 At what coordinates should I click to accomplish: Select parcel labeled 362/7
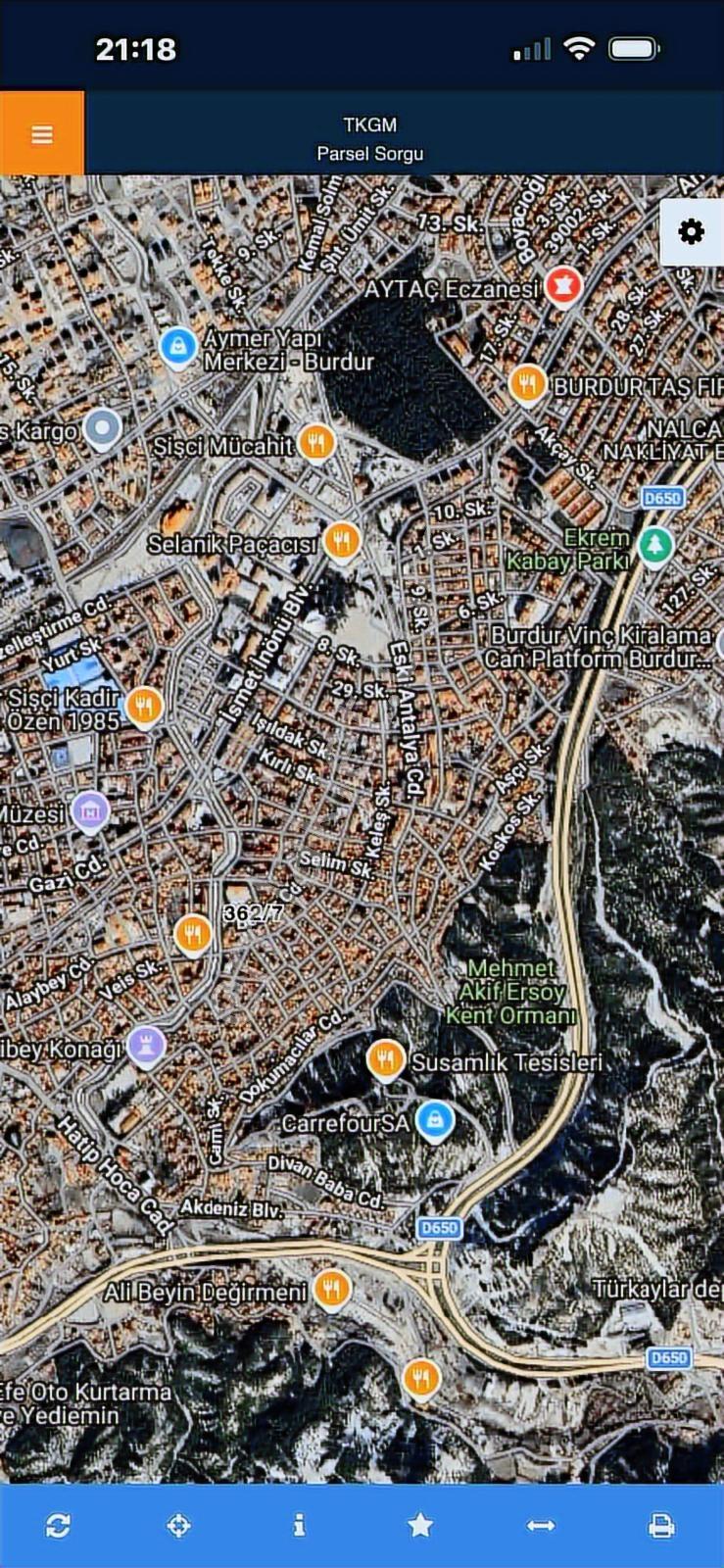pos(254,913)
